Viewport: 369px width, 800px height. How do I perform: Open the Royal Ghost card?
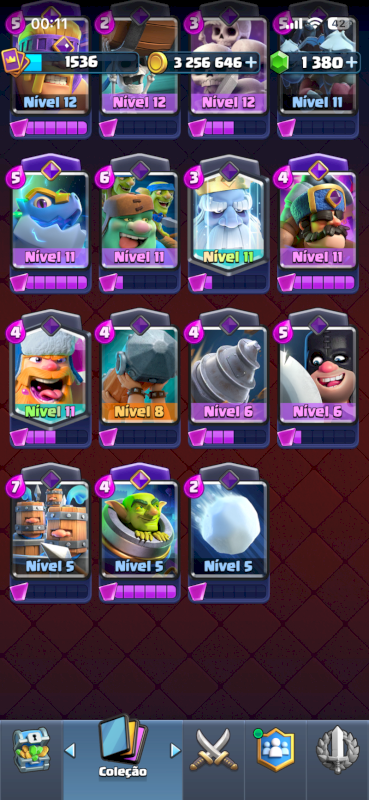pyautogui.click(x=229, y=223)
